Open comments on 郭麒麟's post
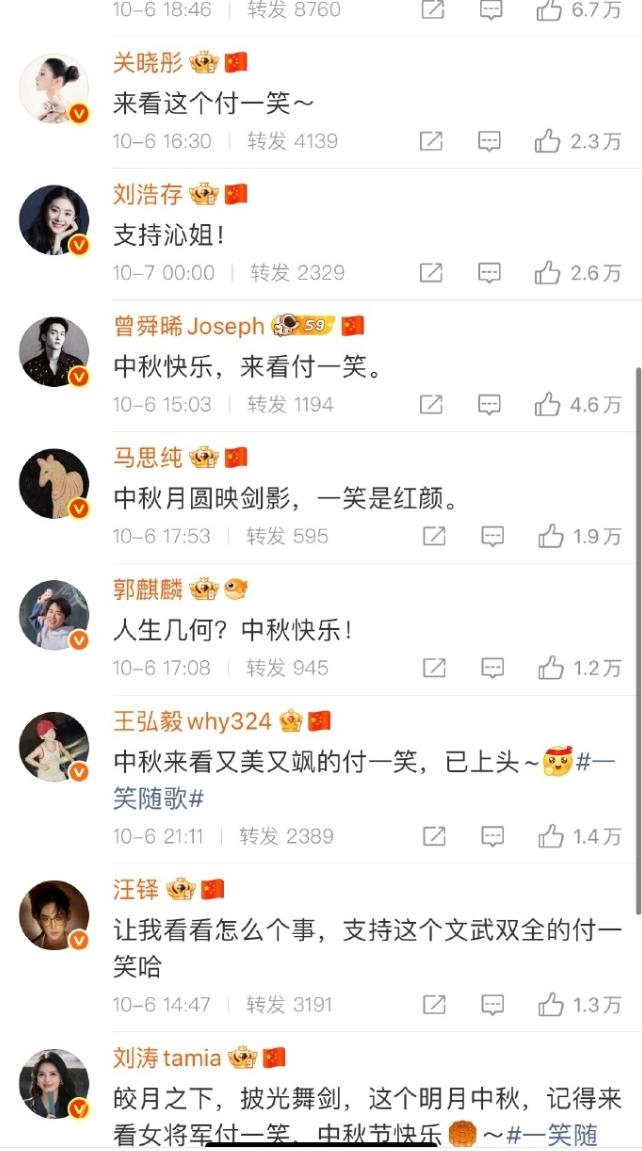 [x=489, y=668]
